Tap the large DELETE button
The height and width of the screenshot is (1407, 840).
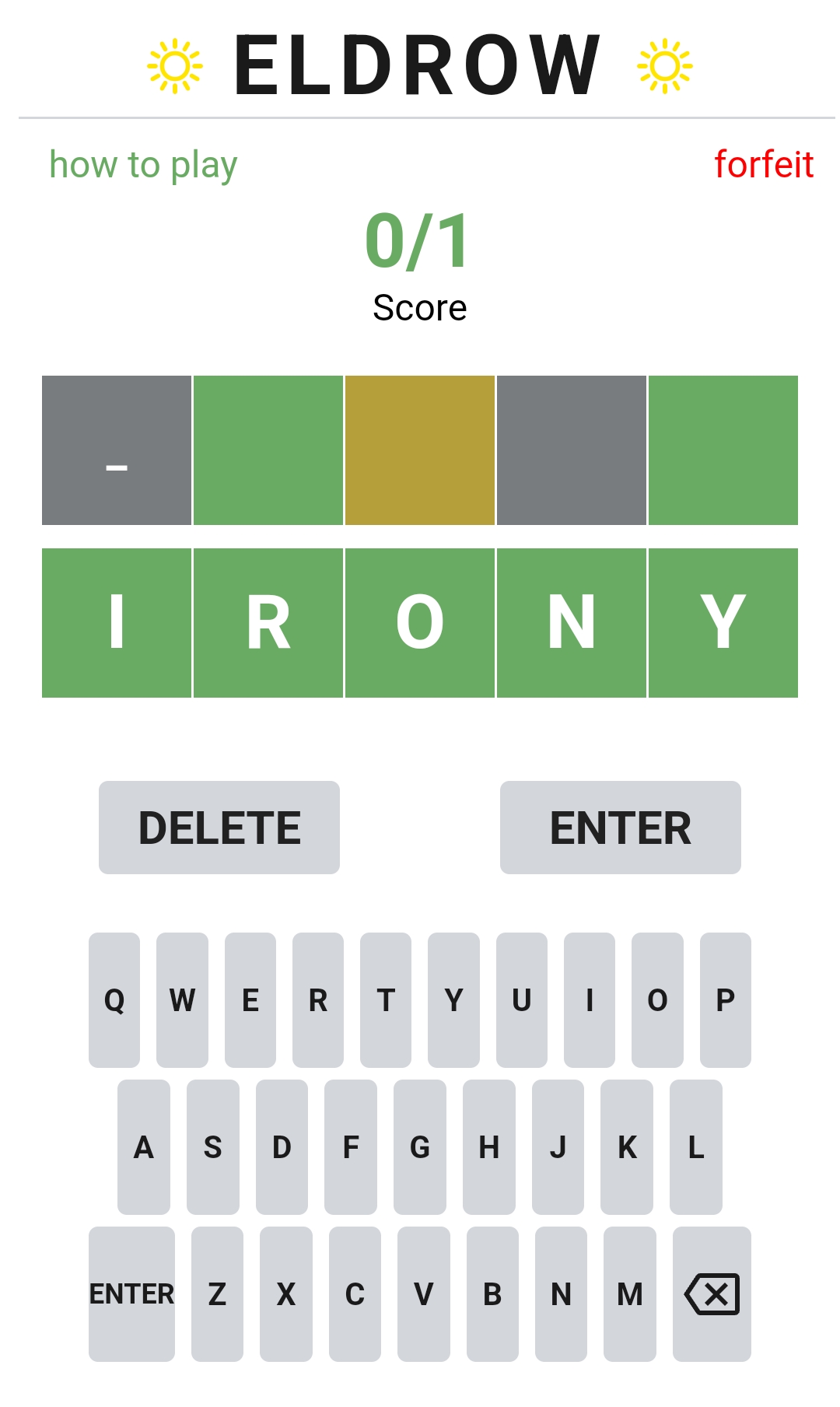[219, 828]
